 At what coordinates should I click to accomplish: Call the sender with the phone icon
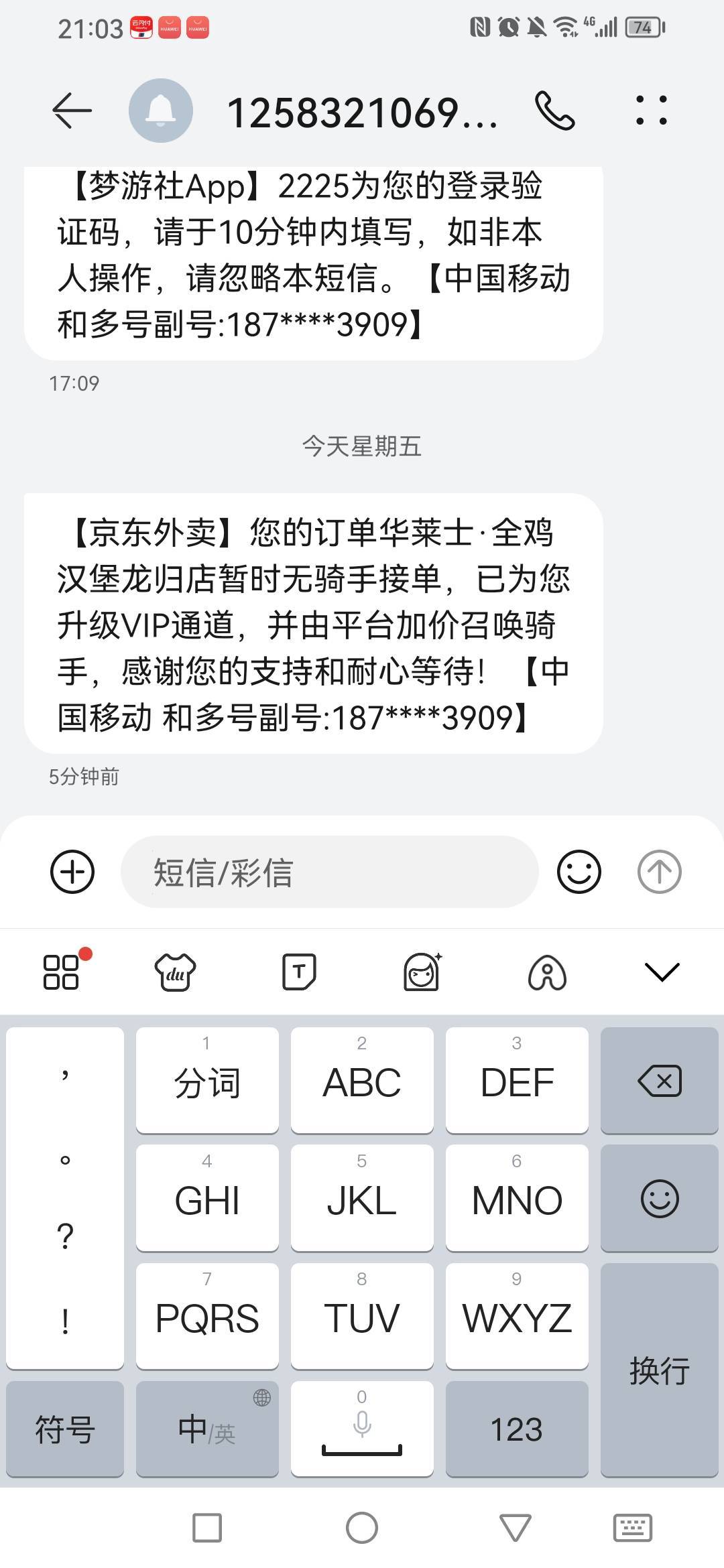click(x=555, y=111)
